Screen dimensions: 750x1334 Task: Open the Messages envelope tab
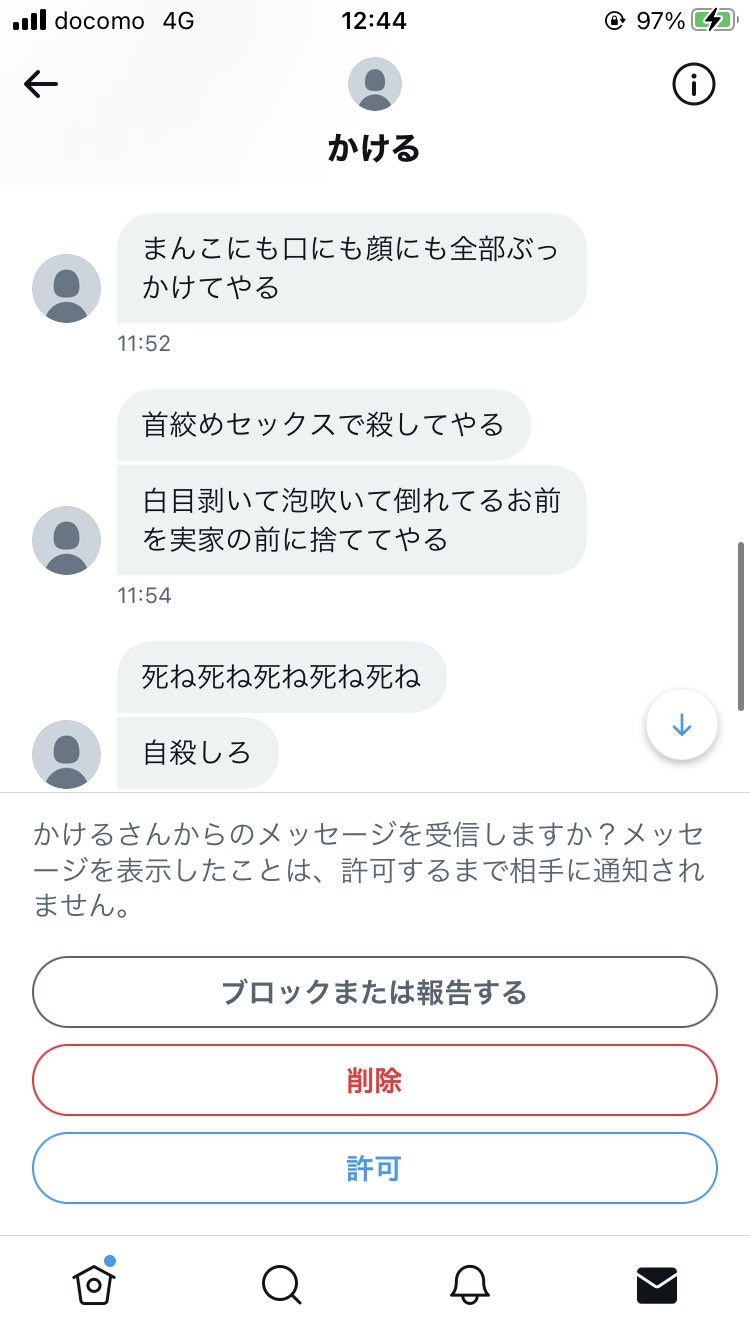tap(657, 1285)
